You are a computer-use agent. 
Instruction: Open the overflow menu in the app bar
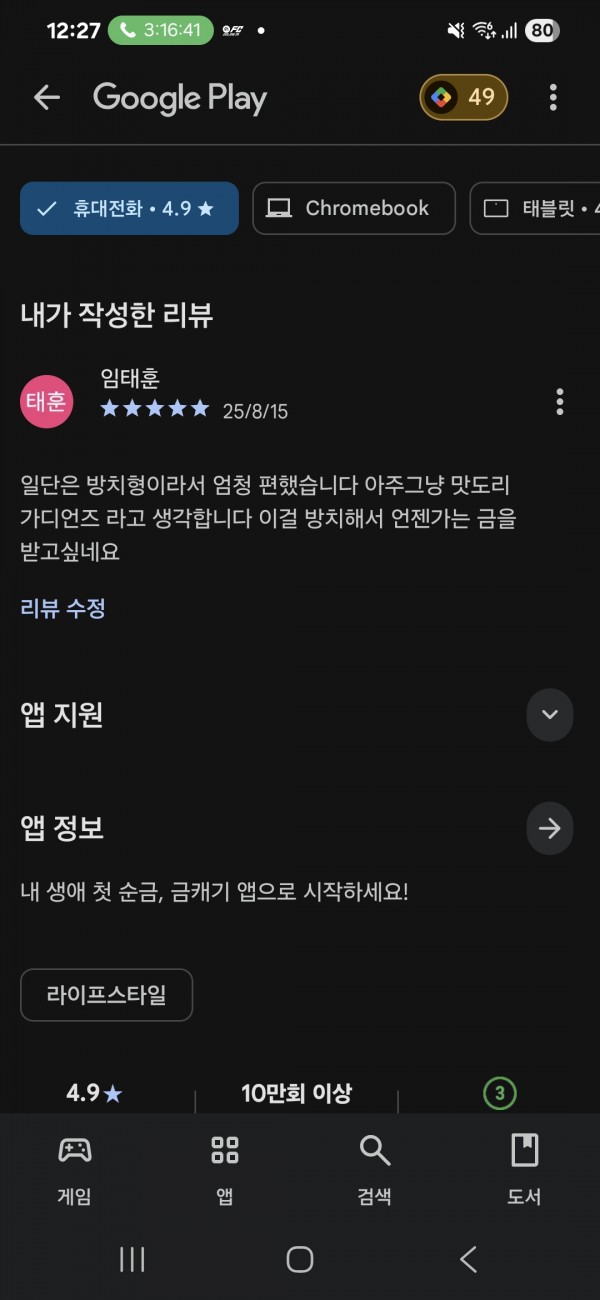coord(553,97)
